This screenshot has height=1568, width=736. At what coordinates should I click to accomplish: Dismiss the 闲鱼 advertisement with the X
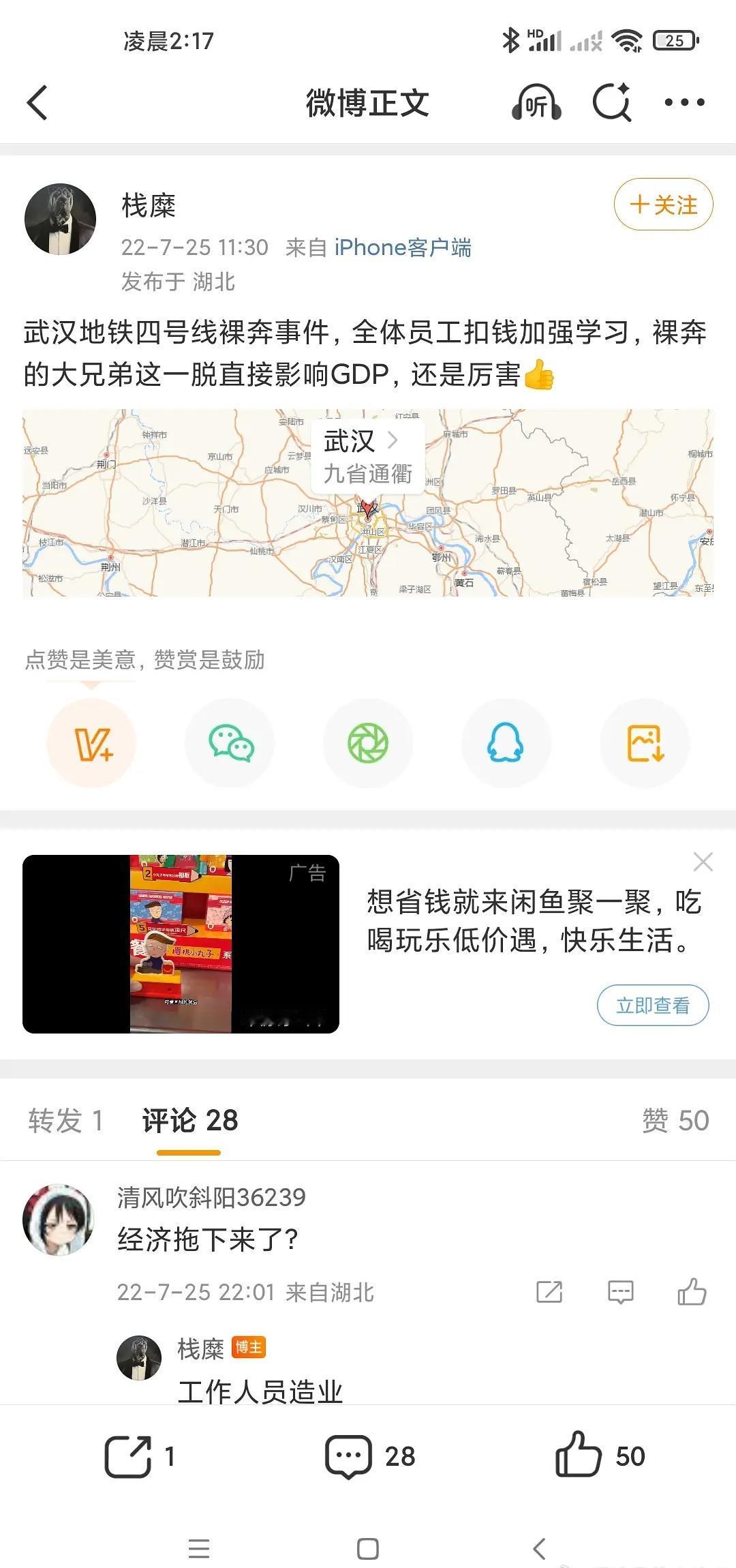(x=703, y=862)
